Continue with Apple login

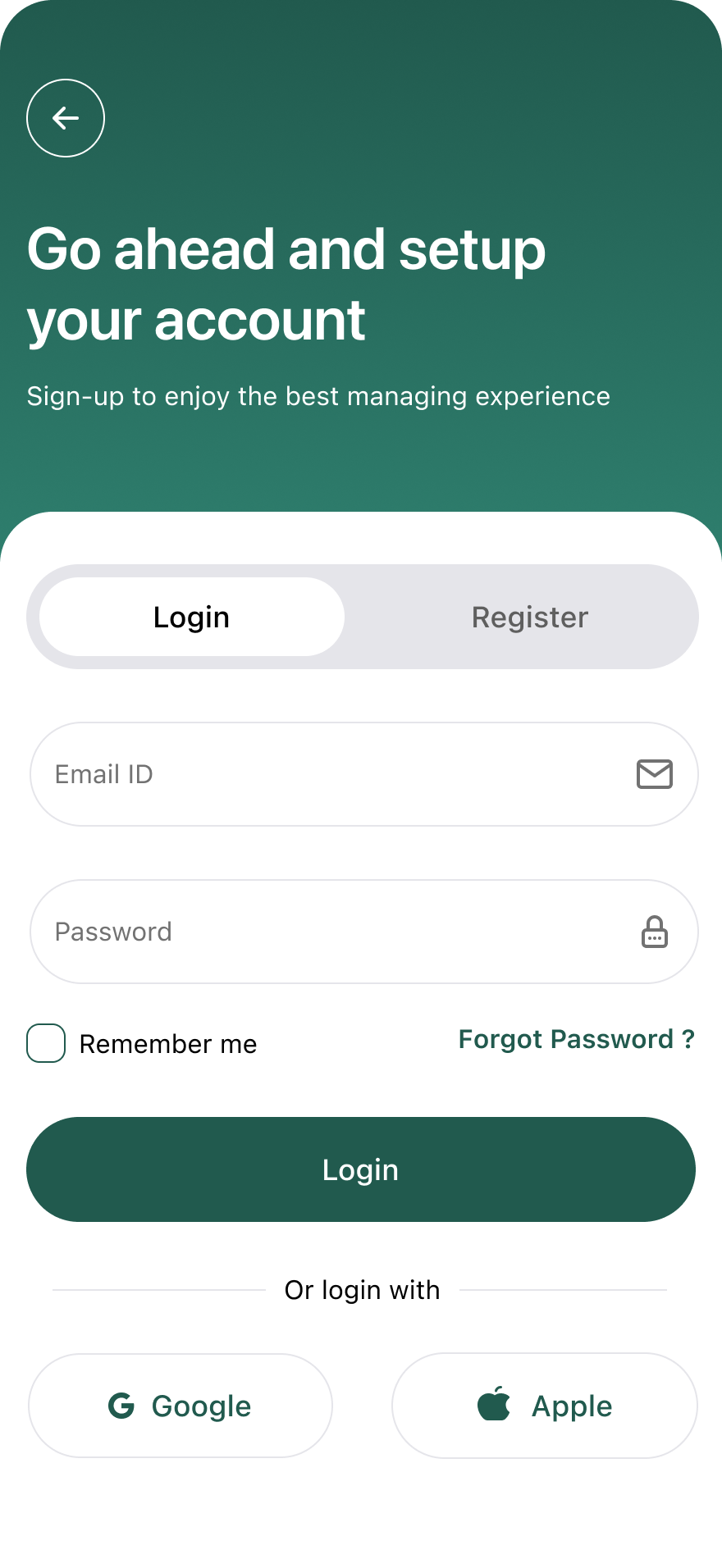click(545, 1406)
